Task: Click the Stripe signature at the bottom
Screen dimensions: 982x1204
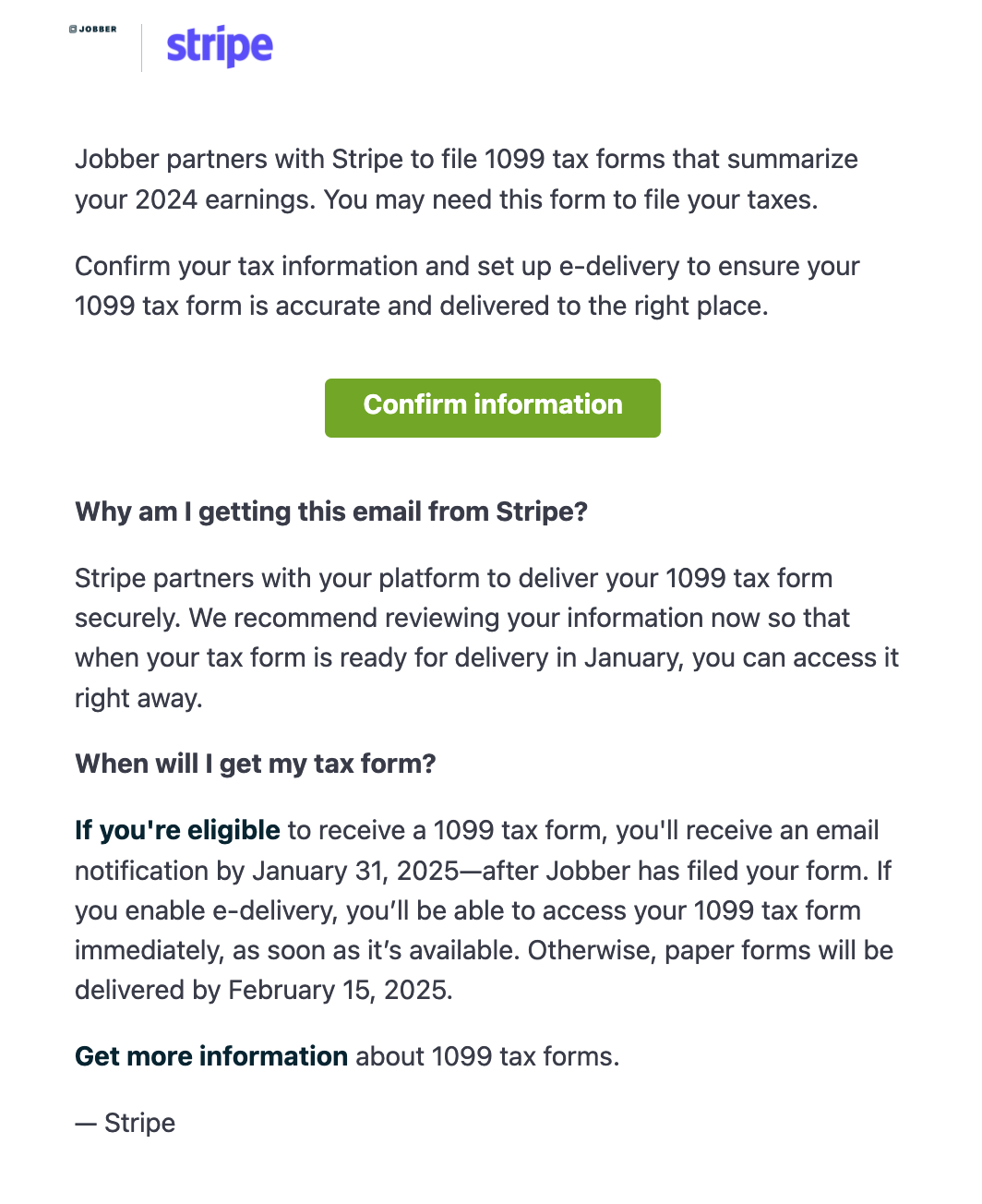Action: pyautogui.click(x=125, y=1123)
